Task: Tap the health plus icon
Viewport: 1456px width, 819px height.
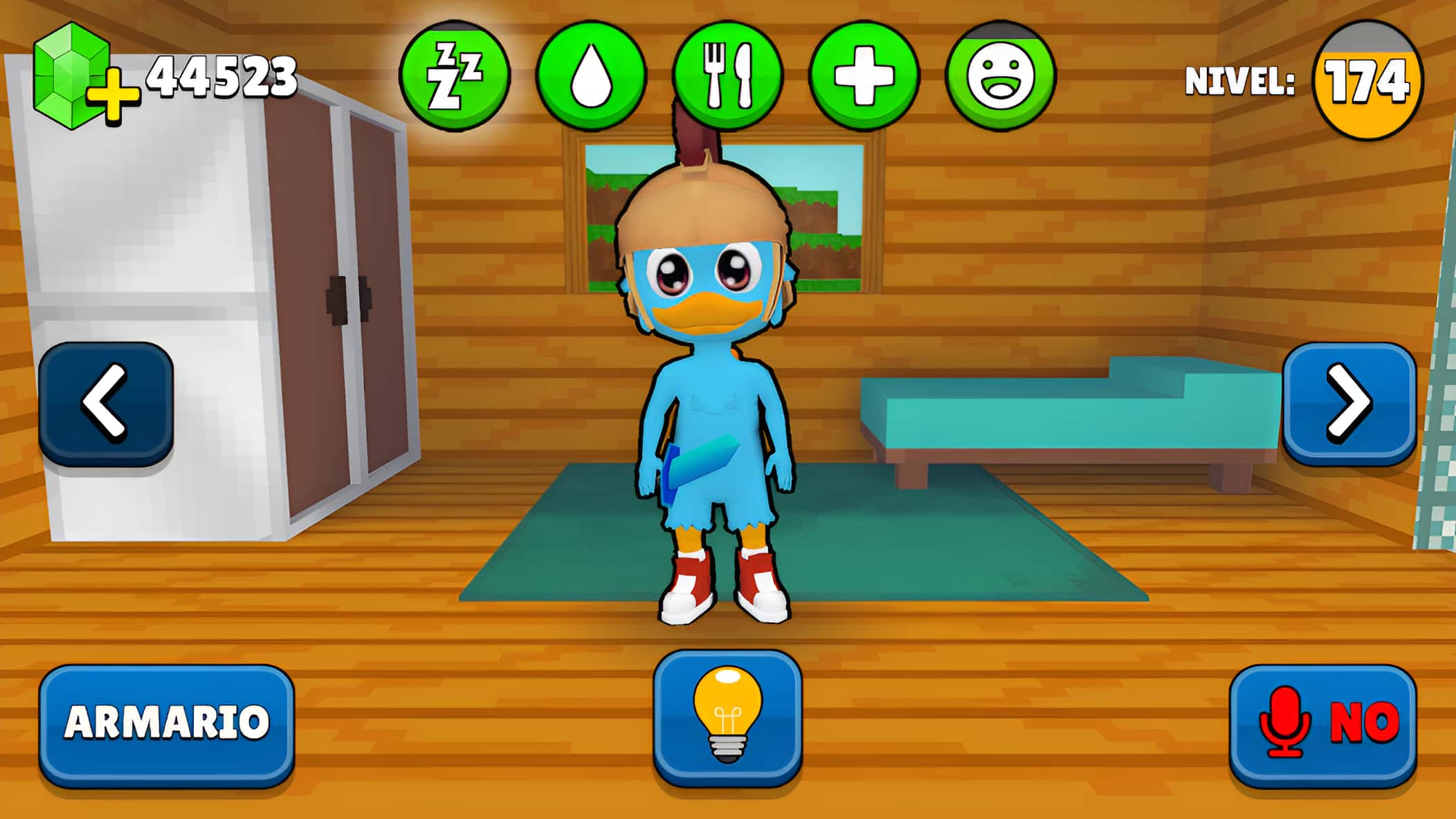Action: point(864,76)
